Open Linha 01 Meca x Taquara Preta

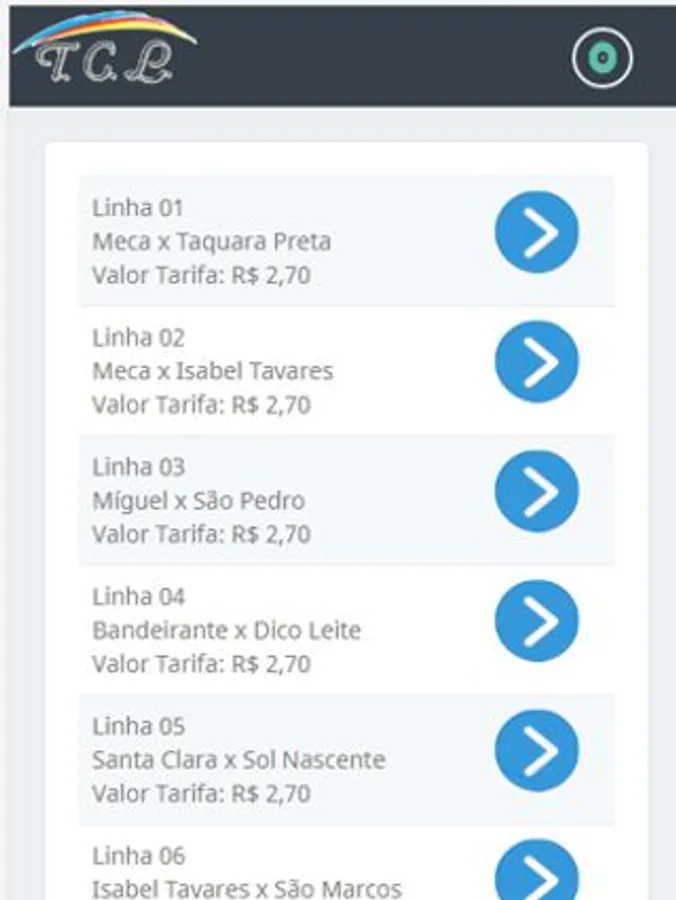click(537, 232)
